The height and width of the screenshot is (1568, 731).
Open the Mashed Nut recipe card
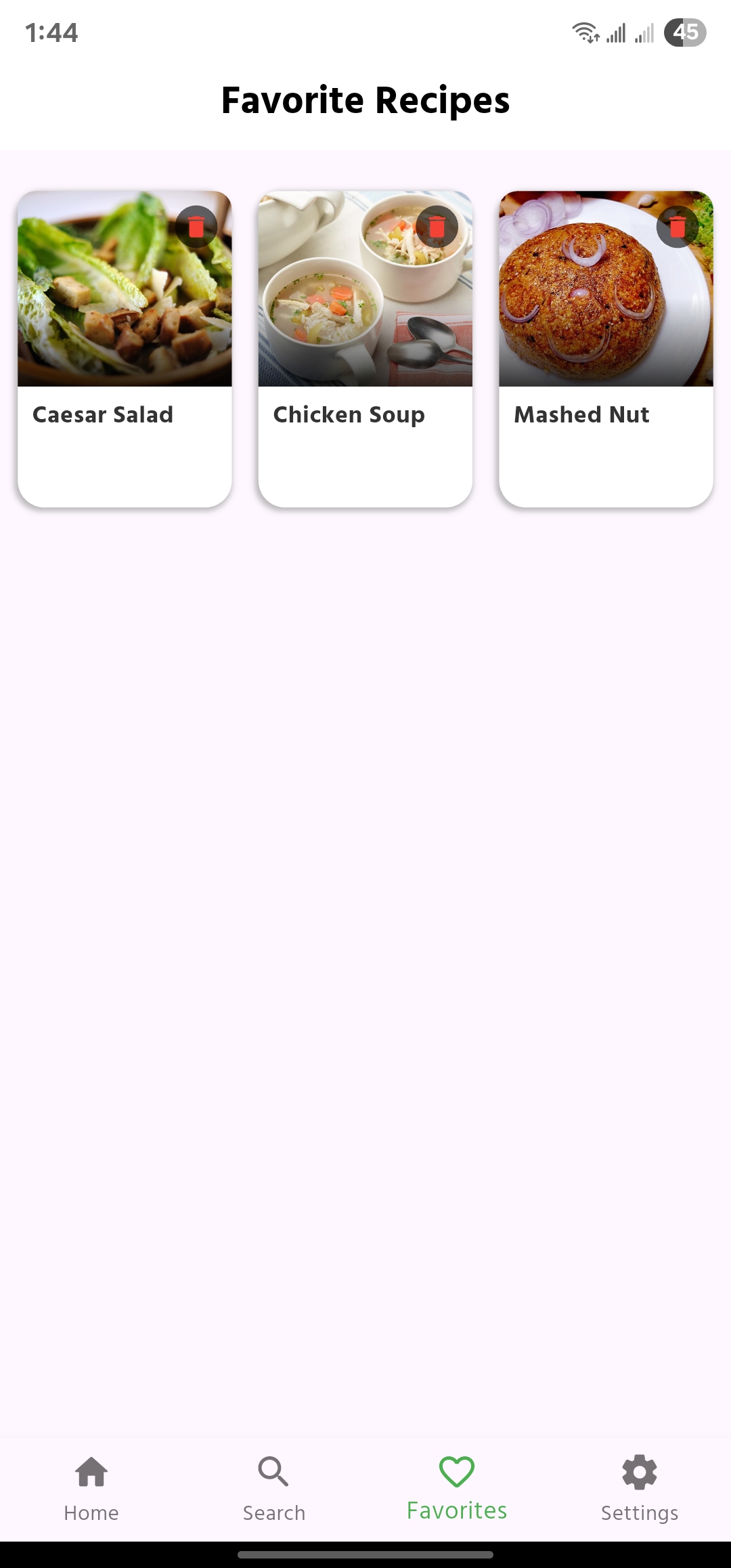pyautogui.click(x=606, y=349)
